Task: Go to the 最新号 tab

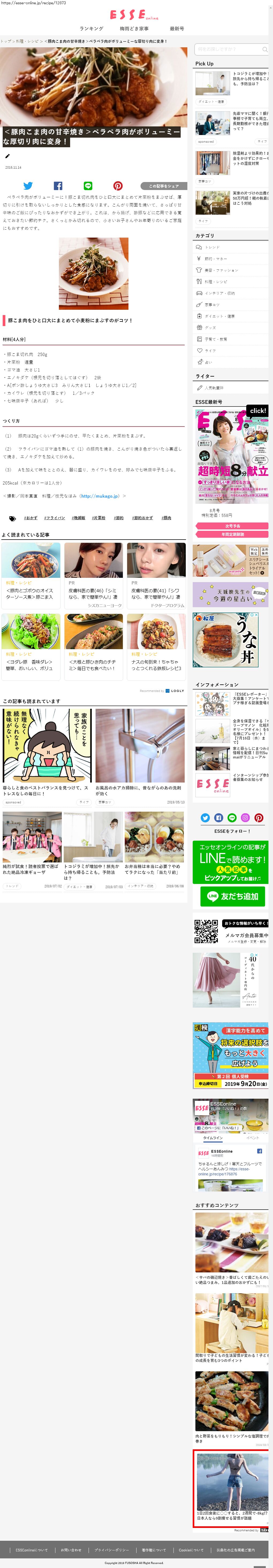Action: (x=177, y=29)
